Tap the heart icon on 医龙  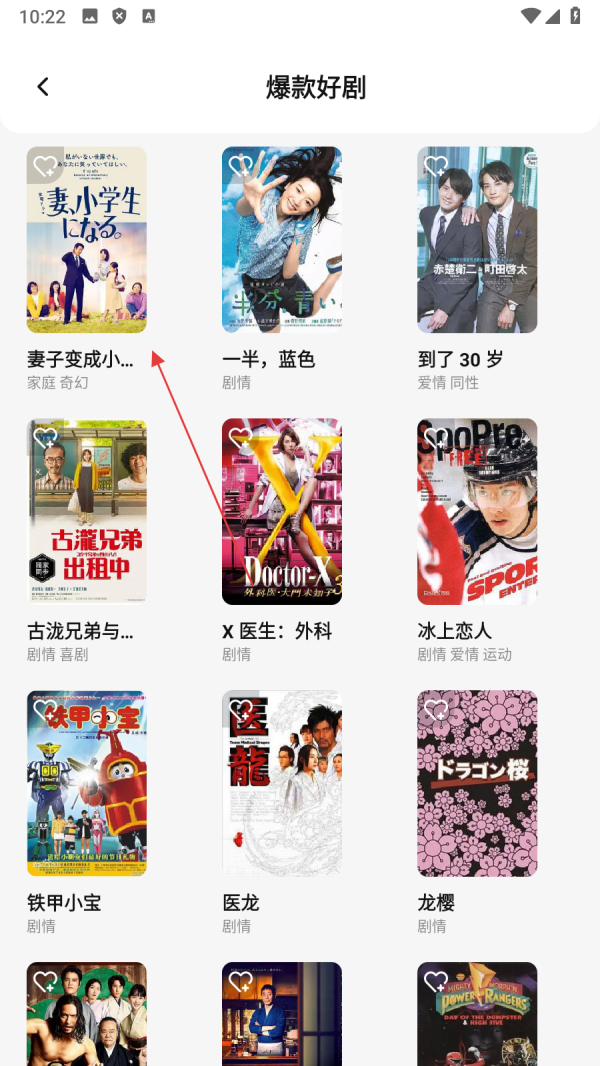pos(240,710)
